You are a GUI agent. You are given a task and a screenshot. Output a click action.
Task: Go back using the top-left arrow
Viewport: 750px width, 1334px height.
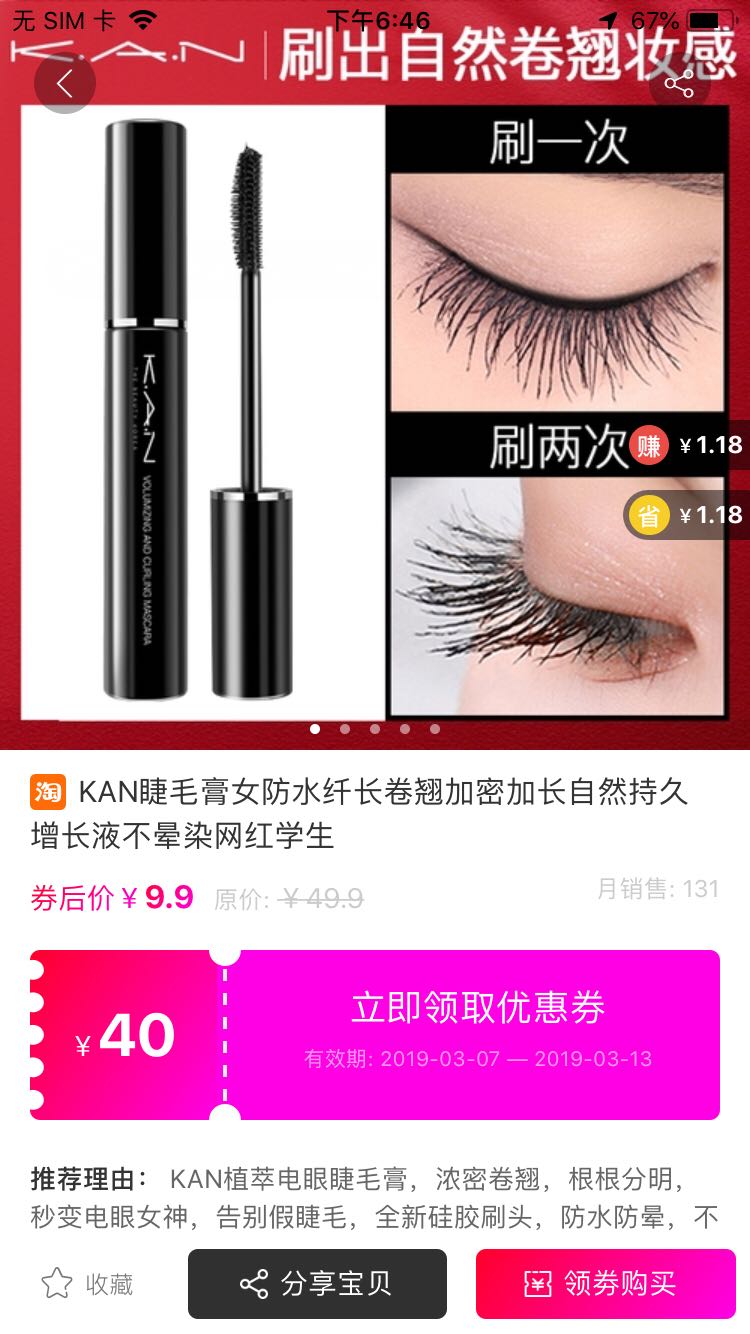65,84
